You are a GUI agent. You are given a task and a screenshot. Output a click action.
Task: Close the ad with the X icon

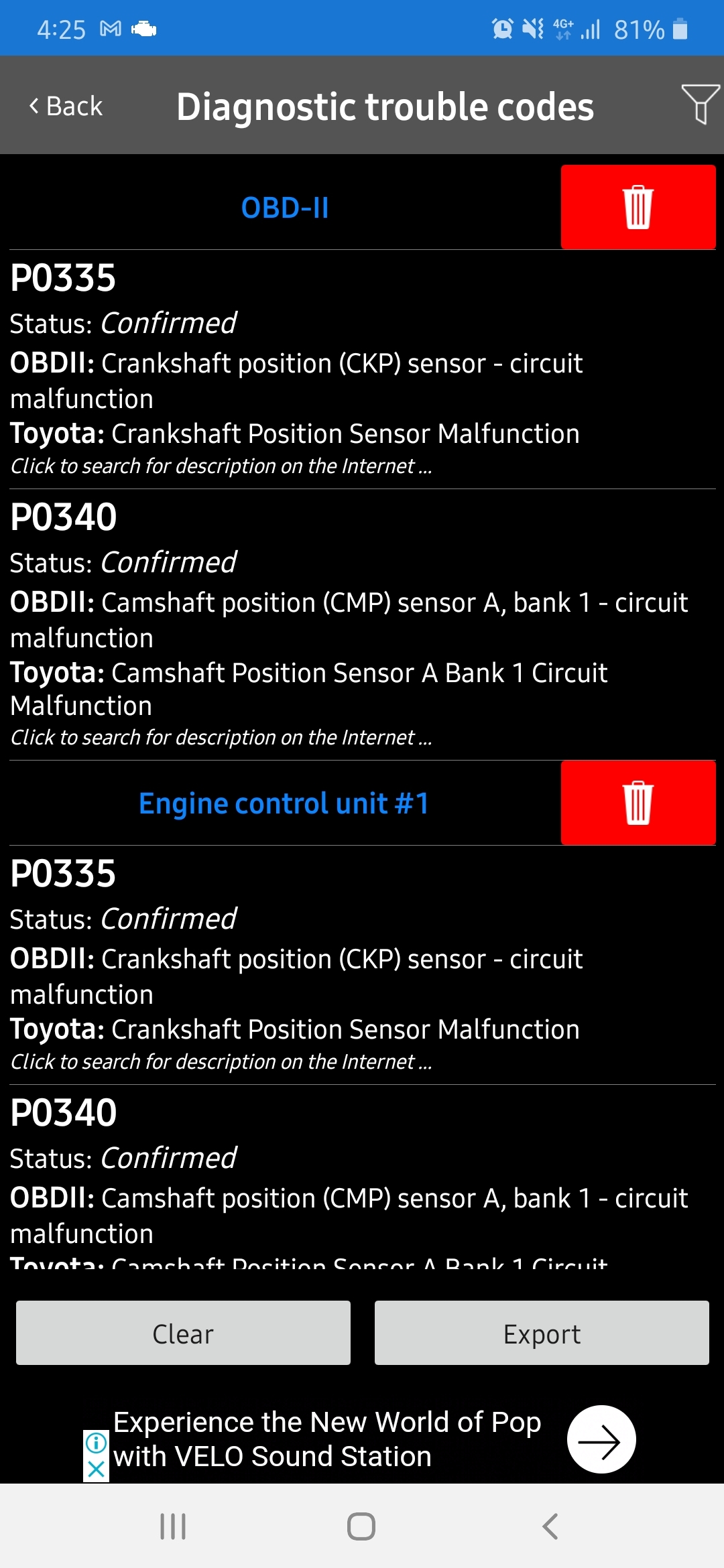click(96, 1469)
